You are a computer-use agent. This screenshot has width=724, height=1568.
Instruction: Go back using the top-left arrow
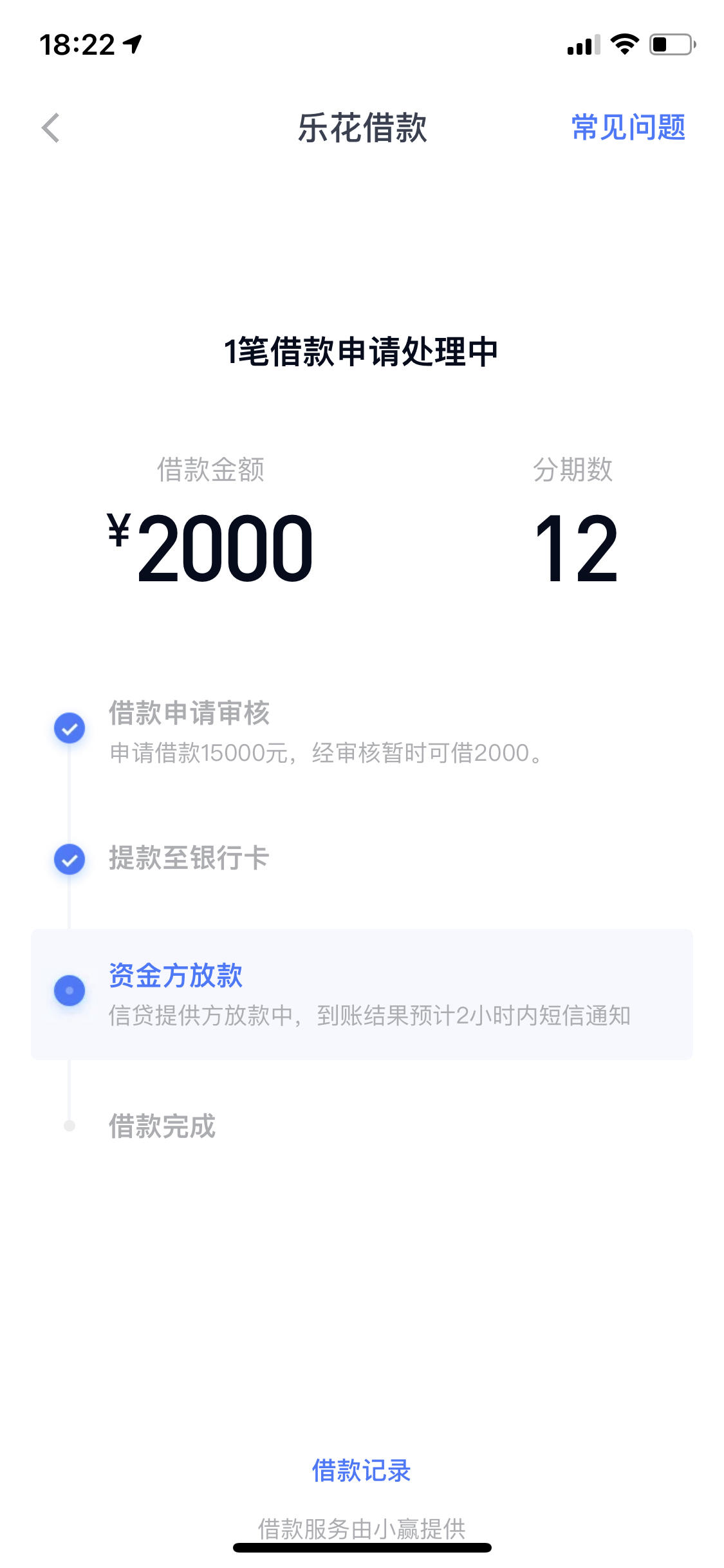tap(50, 127)
